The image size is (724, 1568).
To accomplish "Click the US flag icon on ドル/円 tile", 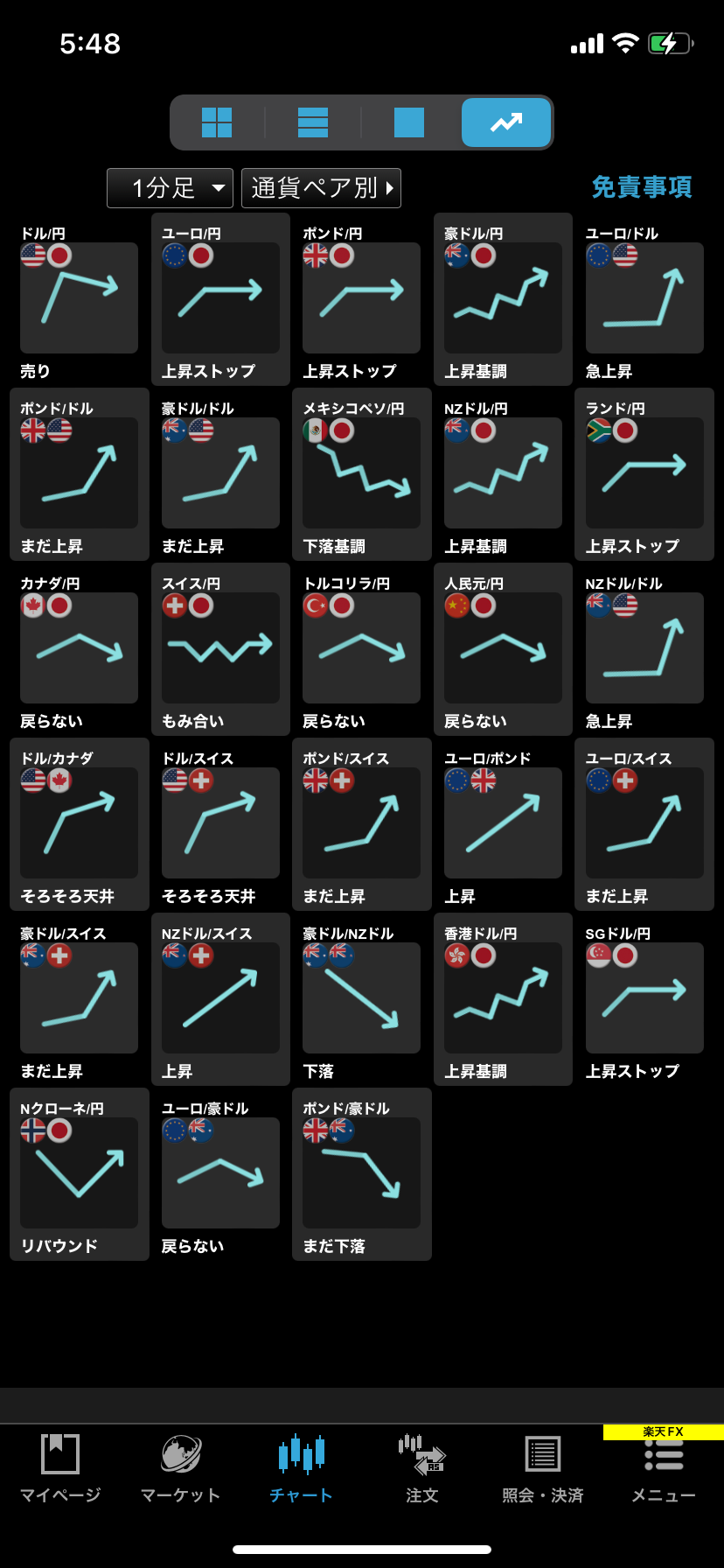I will click(x=32, y=255).
